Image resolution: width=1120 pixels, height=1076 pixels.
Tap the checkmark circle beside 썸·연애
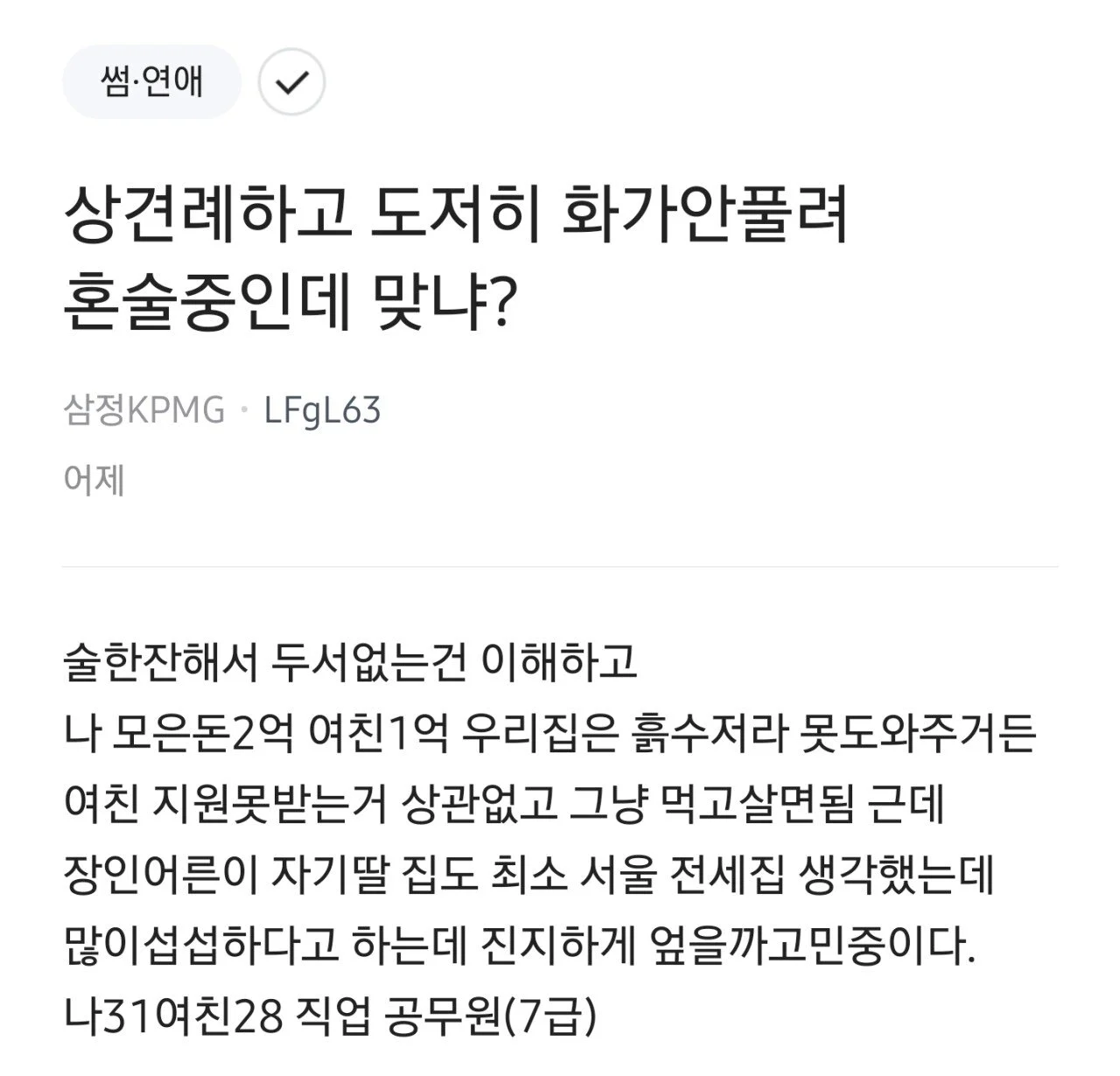pos(292,82)
